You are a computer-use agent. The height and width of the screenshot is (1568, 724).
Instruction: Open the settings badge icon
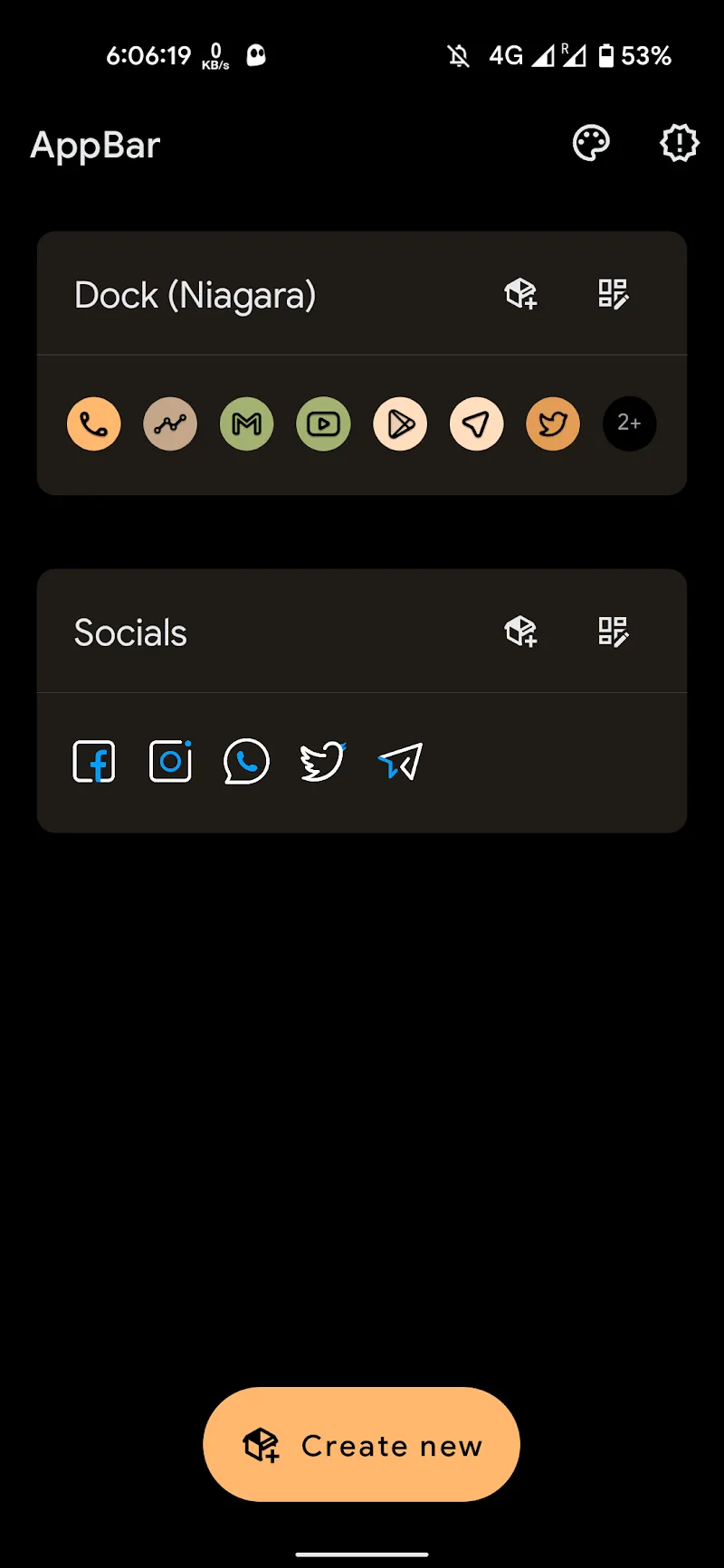pos(679,143)
